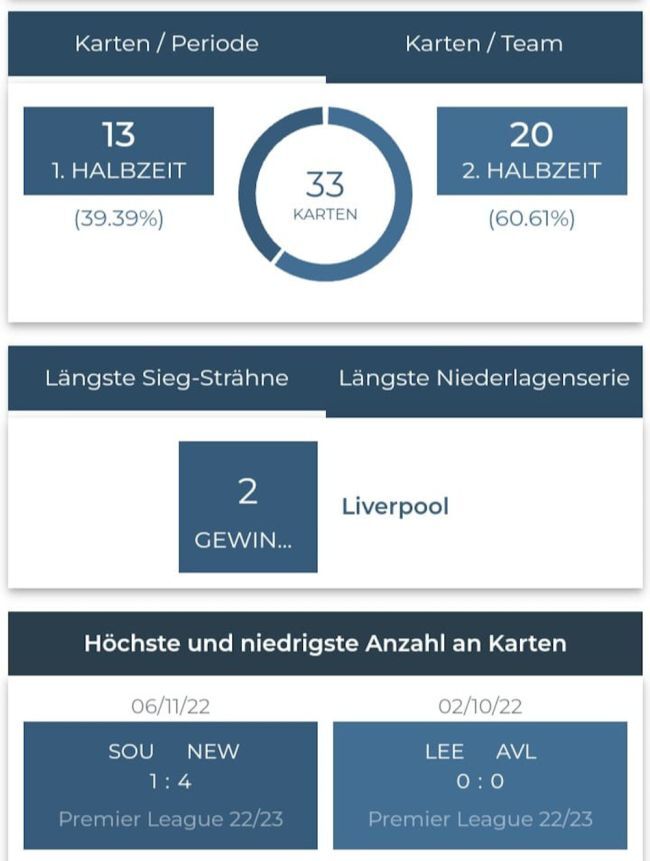Open the Liverpool team link
Viewport: 650px width, 861px height.
pos(395,506)
